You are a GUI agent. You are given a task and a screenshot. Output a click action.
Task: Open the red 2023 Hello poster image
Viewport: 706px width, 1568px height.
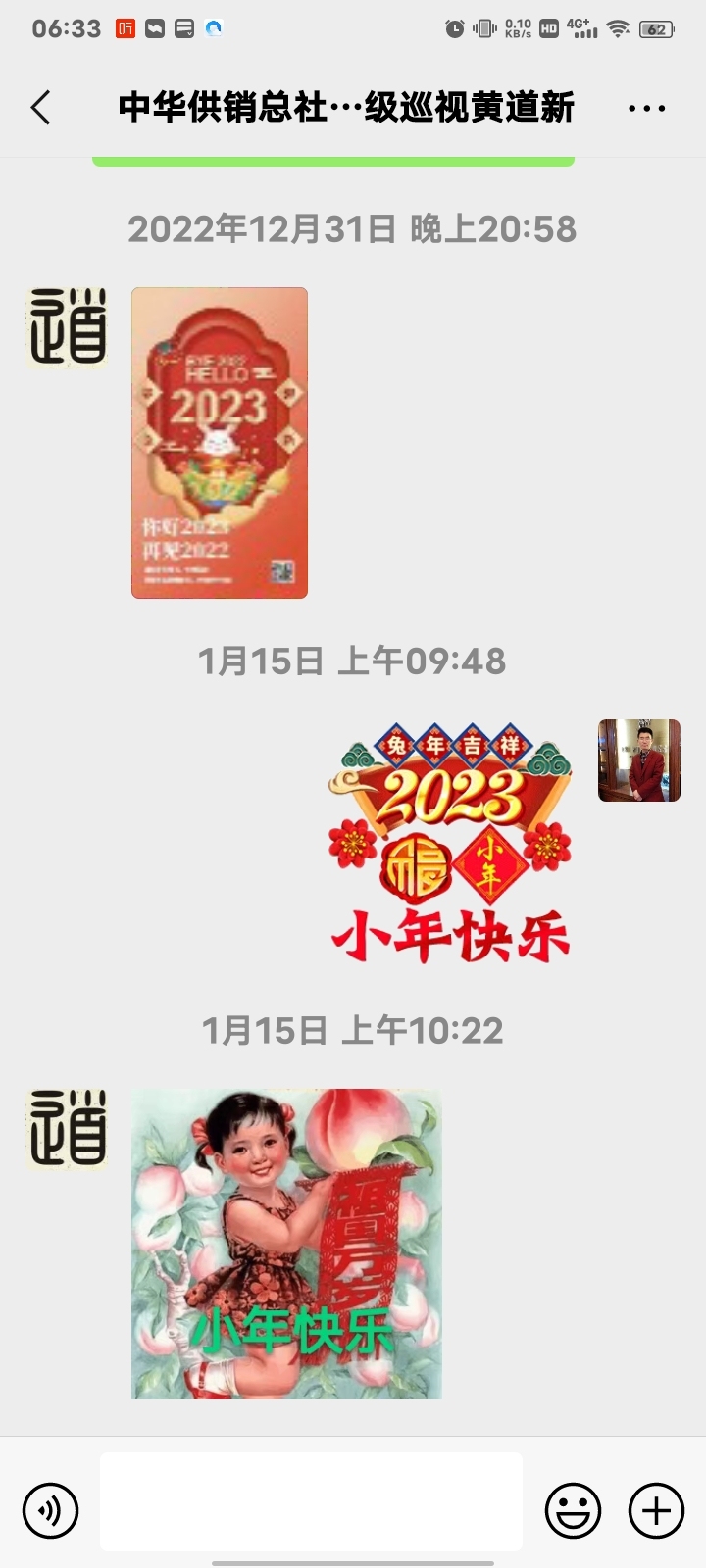coord(220,443)
